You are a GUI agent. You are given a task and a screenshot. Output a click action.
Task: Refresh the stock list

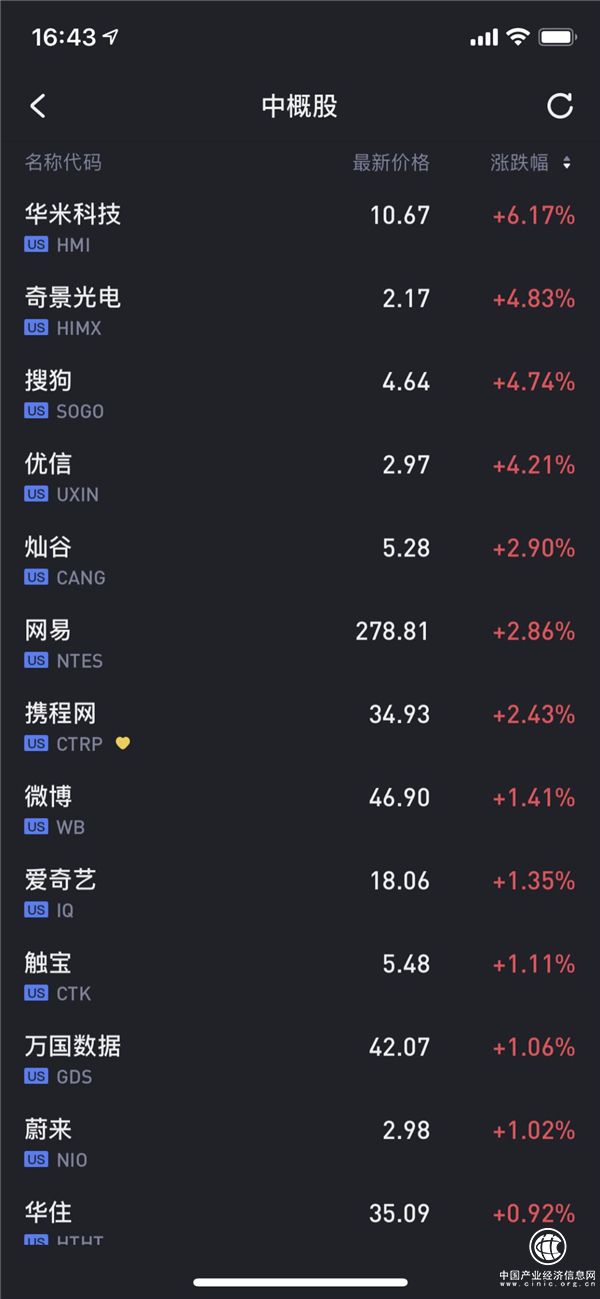(x=560, y=106)
